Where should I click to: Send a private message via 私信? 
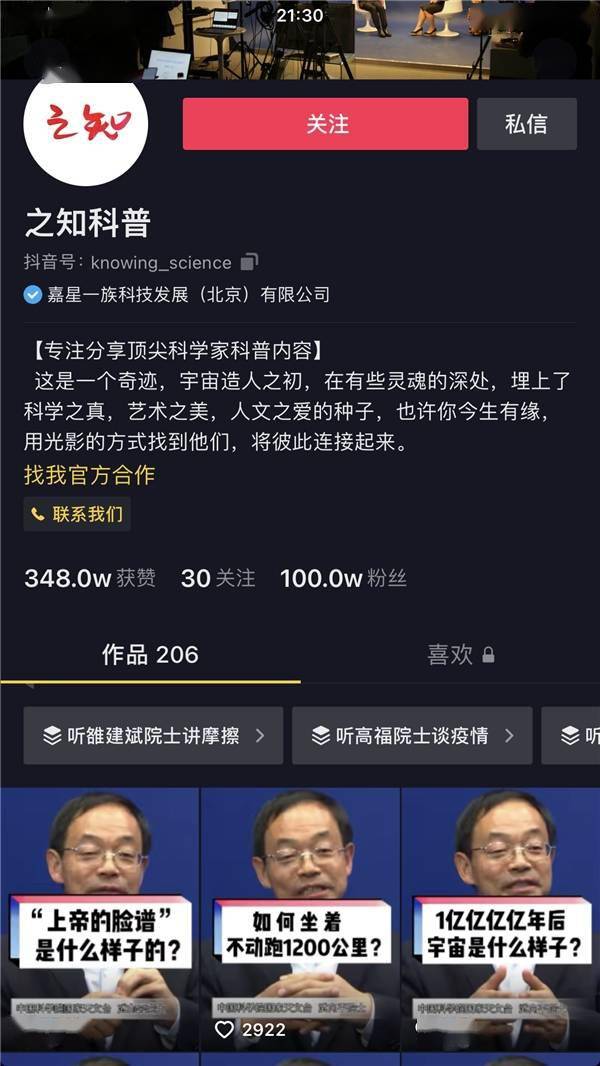(x=526, y=124)
